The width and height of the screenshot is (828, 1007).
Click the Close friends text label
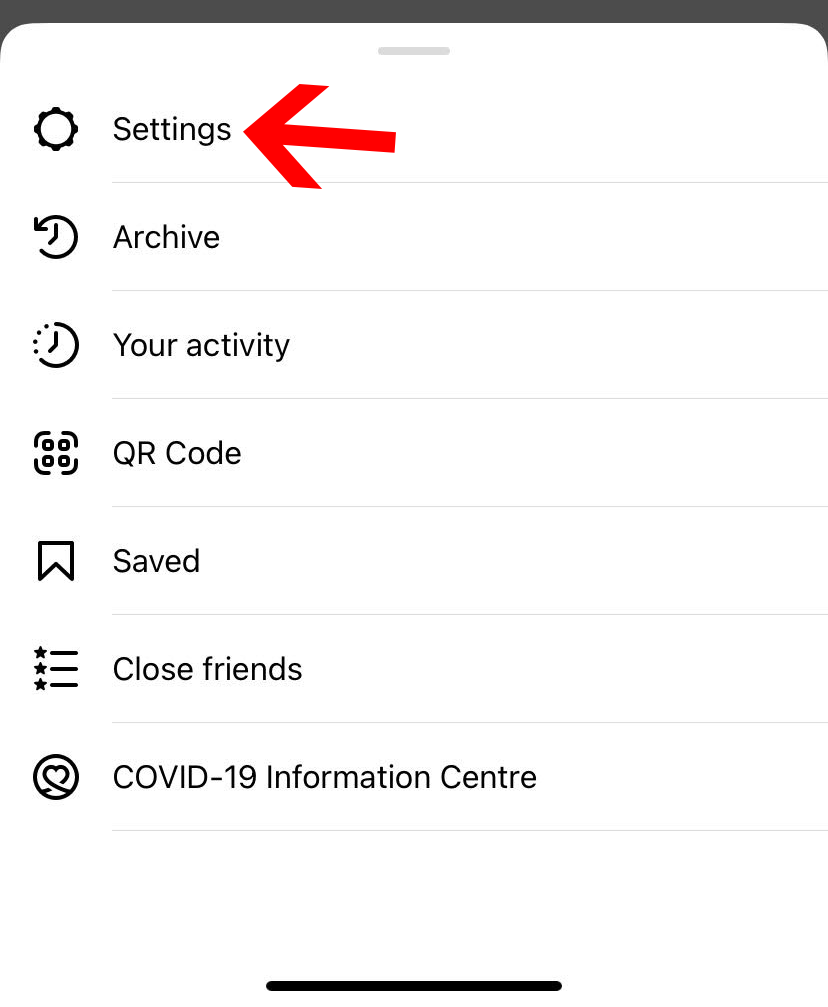(x=207, y=669)
